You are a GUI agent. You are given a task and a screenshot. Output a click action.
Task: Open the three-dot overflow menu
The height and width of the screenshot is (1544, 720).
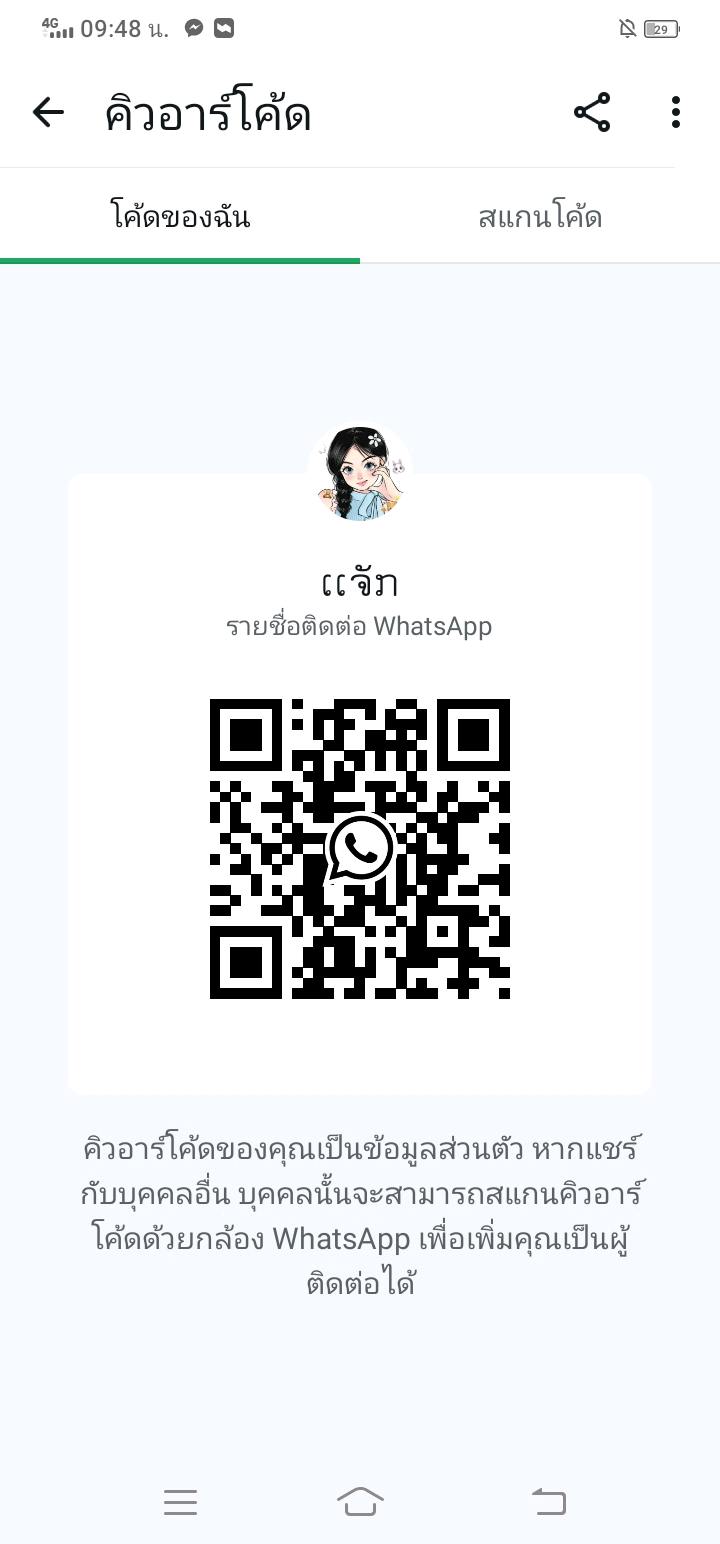[676, 113]
